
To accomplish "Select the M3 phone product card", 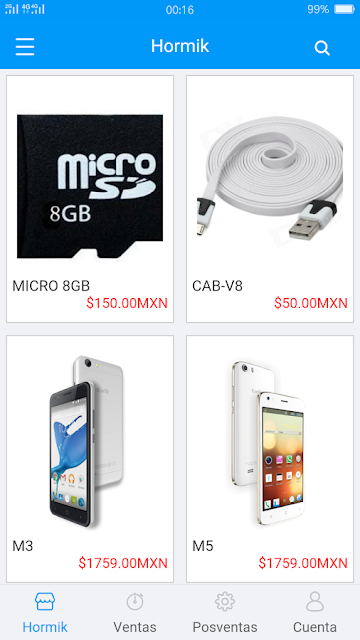I will point(90,459).
